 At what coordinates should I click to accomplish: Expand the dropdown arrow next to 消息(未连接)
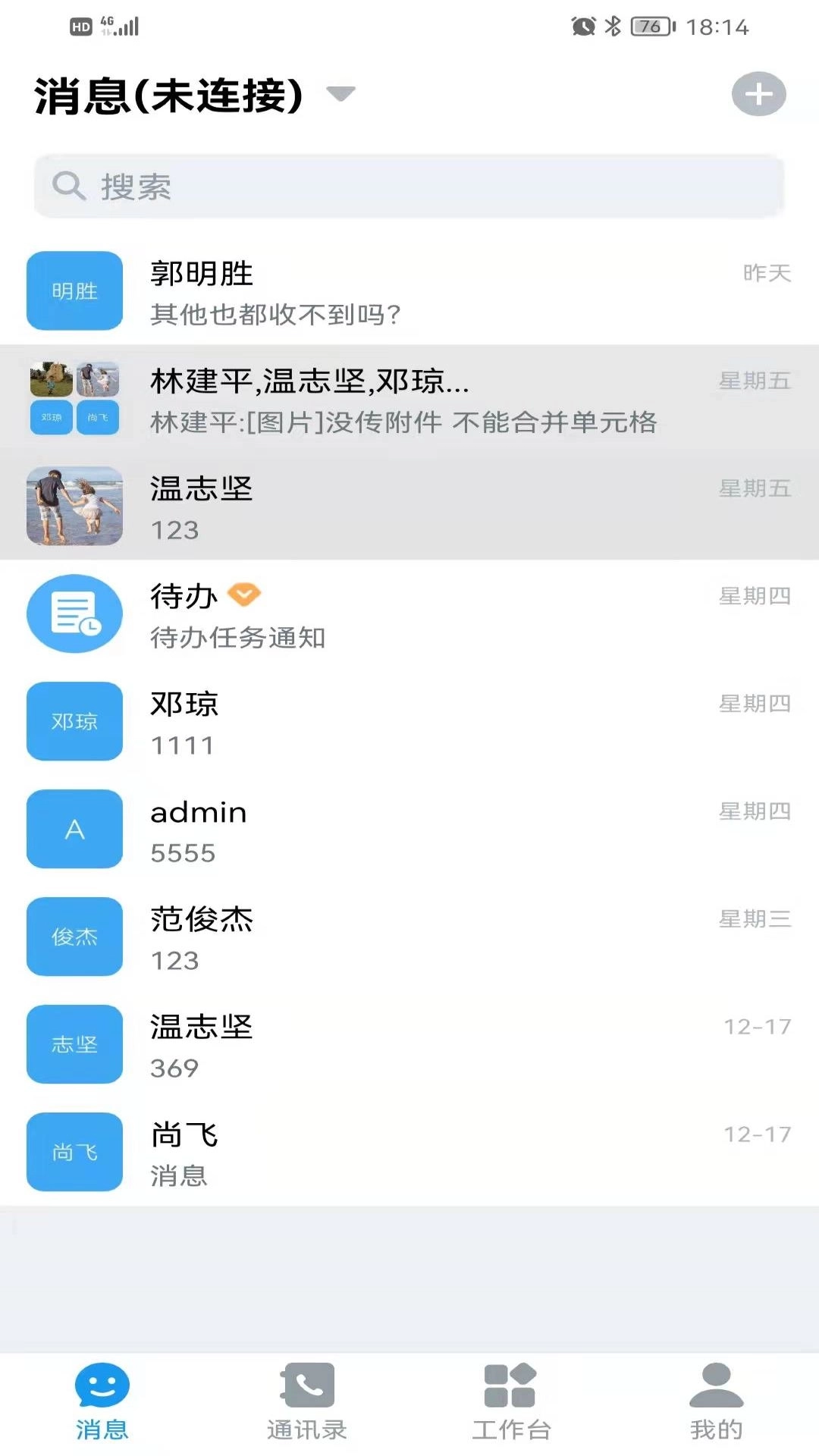tap(341, 95)
